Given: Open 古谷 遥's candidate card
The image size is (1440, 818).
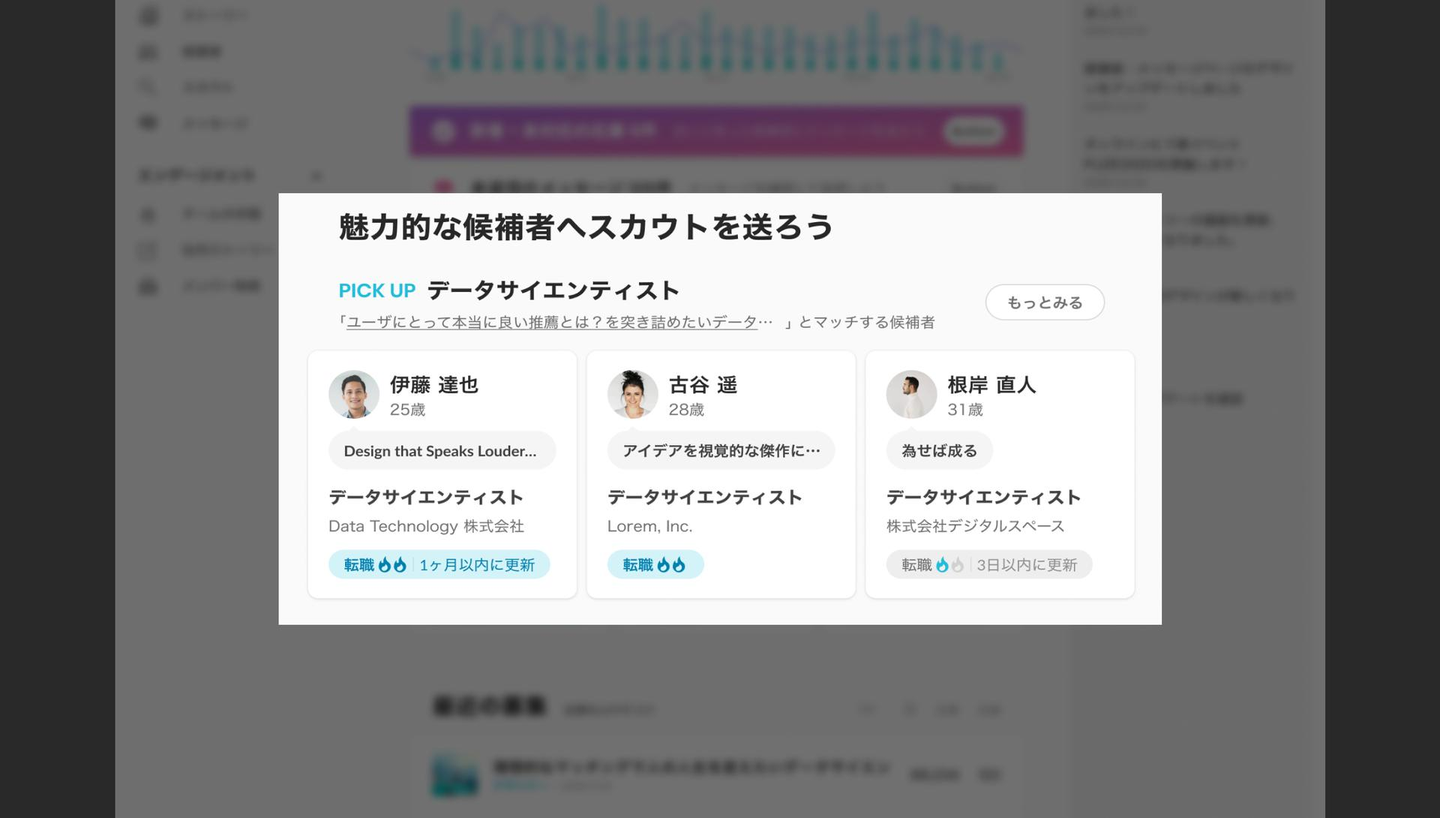Looking at the screenshot, I should pyautogui.click(x=721, y=475).
